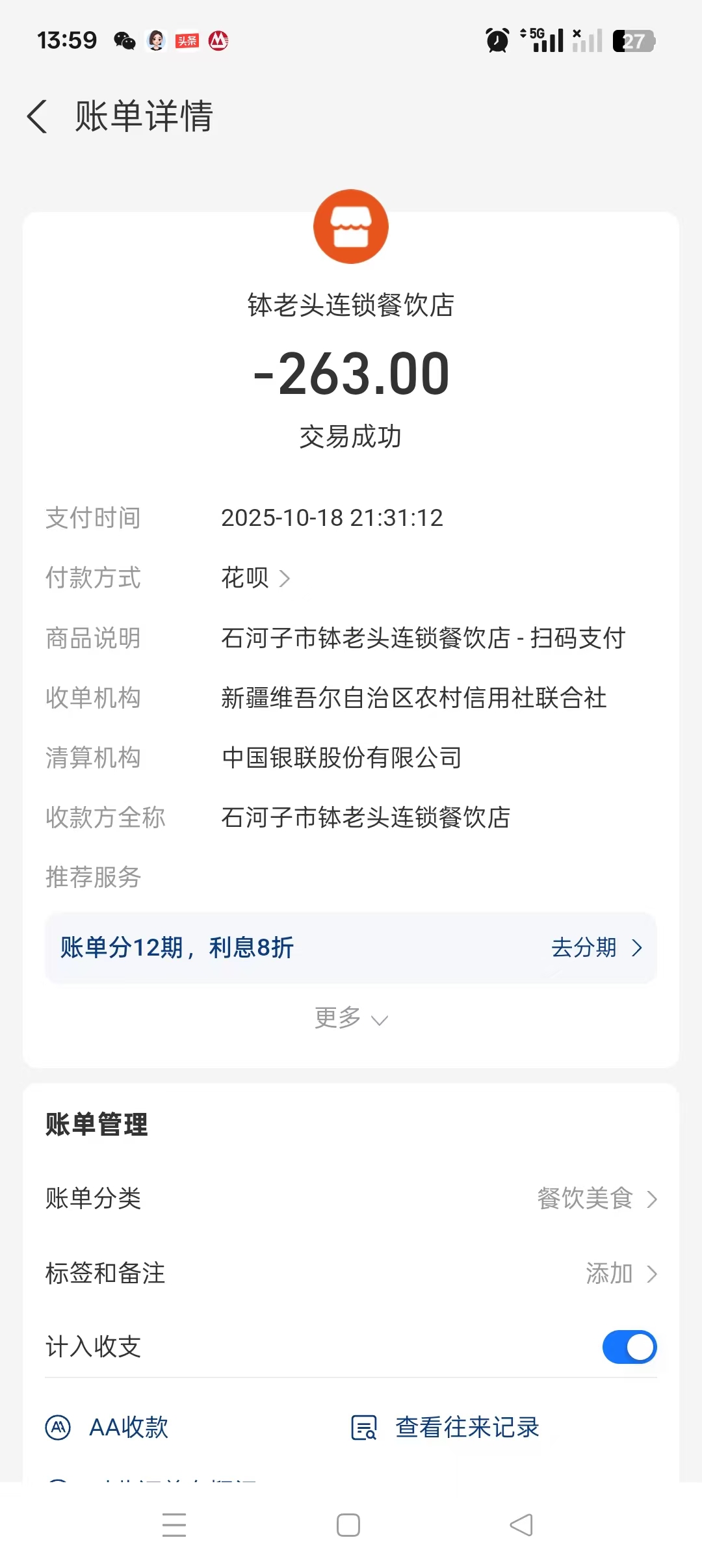Tap the system home button
Viewport: 702px width, 1568px height.
point(348,1525)
